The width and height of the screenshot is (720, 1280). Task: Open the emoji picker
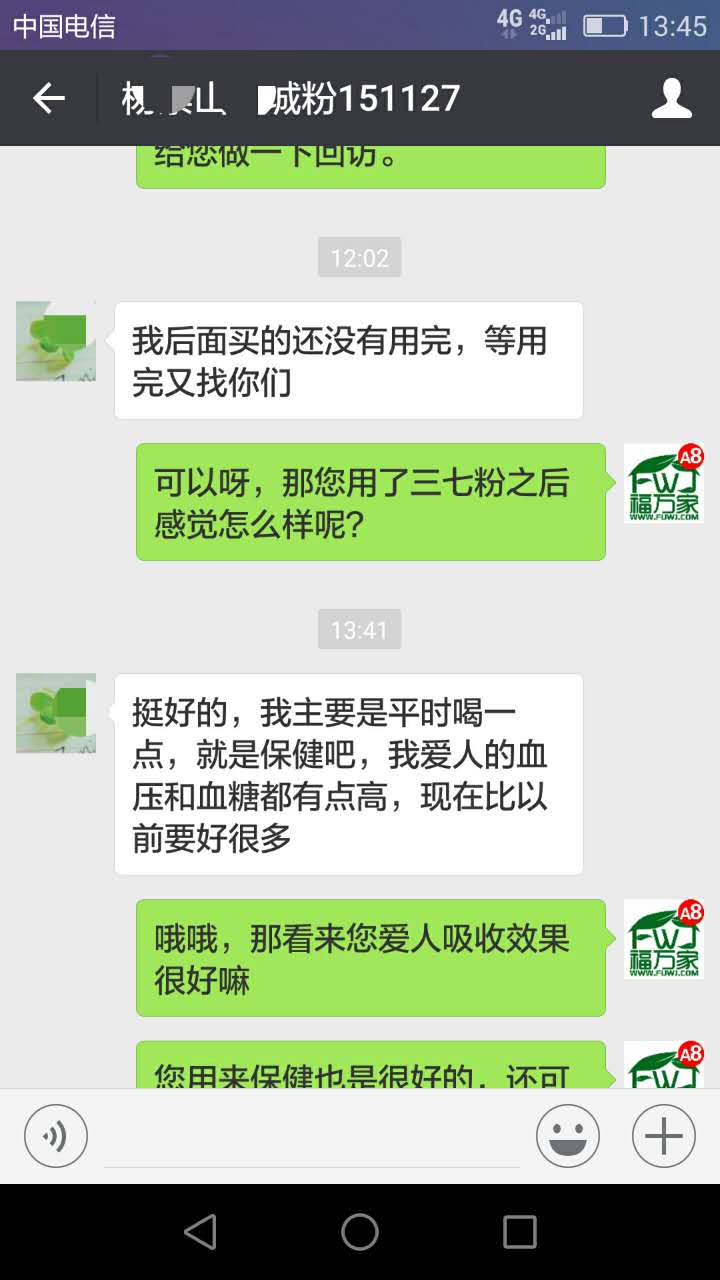tap(567, 1136)
